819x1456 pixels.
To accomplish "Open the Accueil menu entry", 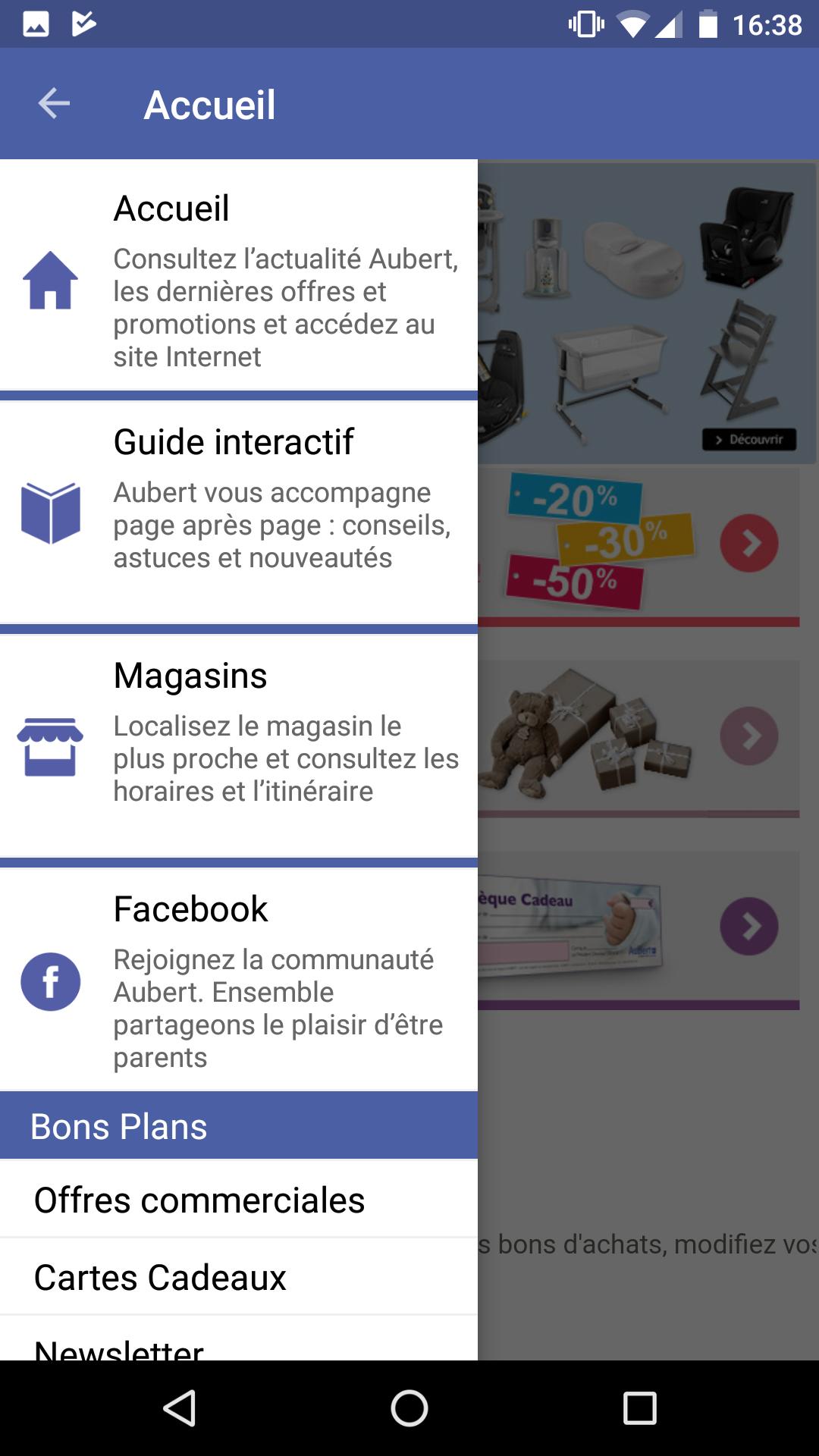I will pyautogui.click(x=239, y=275).
